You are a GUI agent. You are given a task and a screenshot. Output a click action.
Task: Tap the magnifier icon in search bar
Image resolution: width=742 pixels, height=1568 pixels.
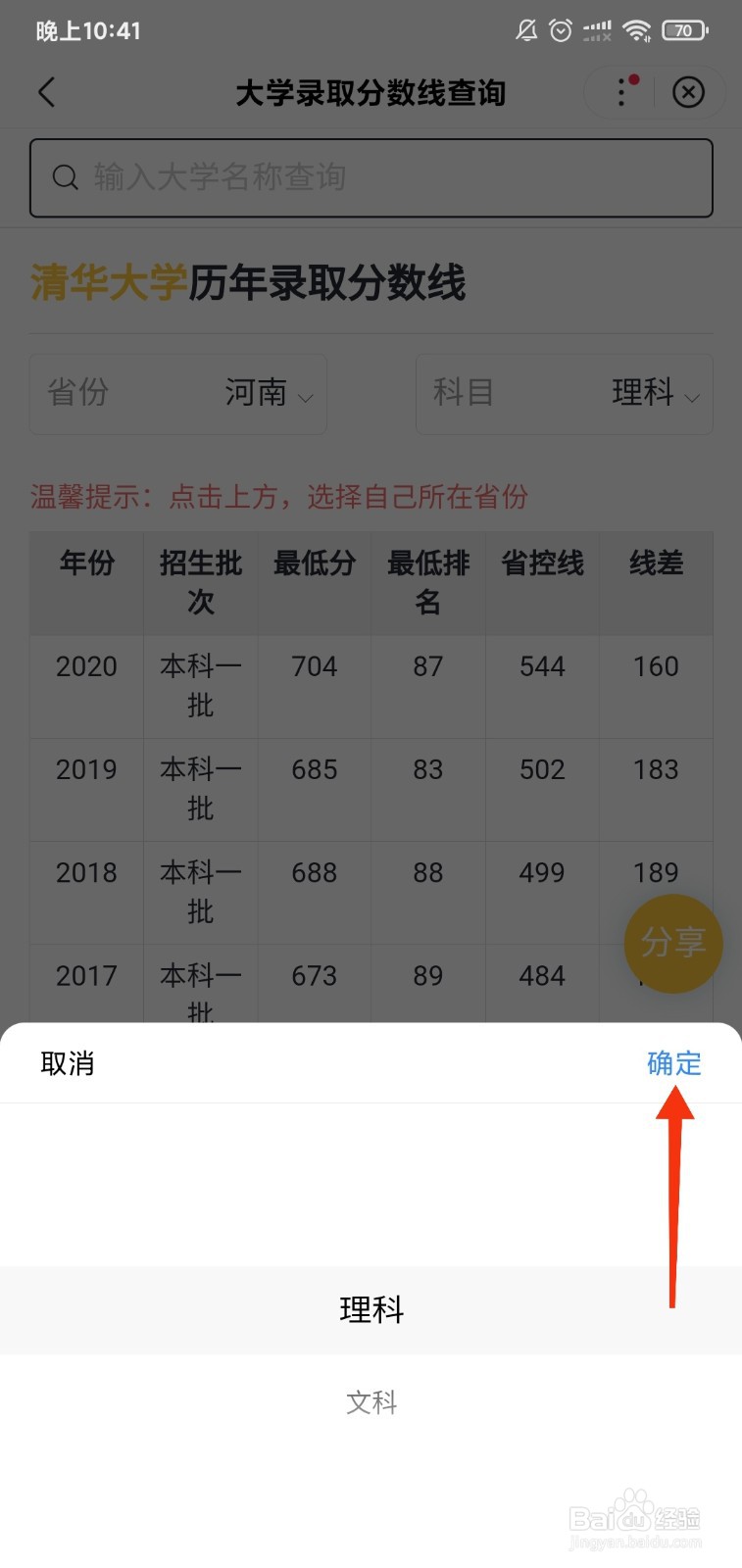pos(65,177)
